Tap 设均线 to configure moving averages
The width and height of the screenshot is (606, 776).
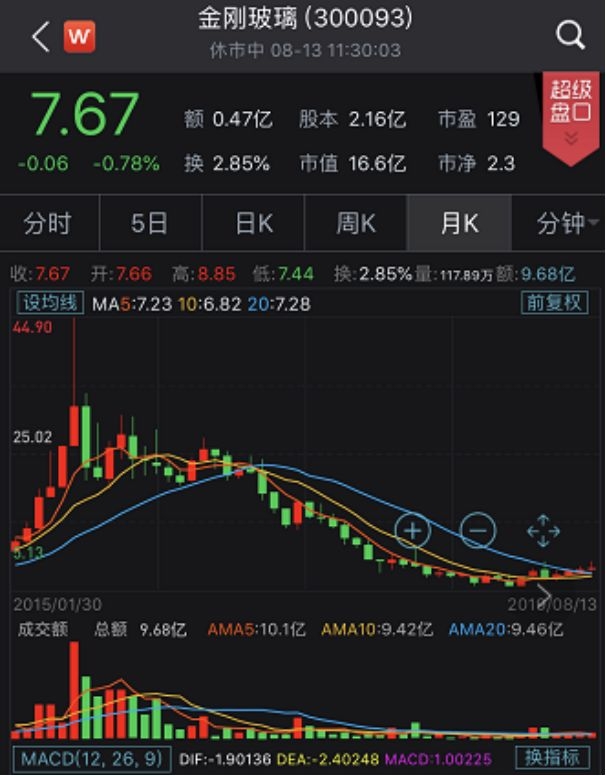48,302
